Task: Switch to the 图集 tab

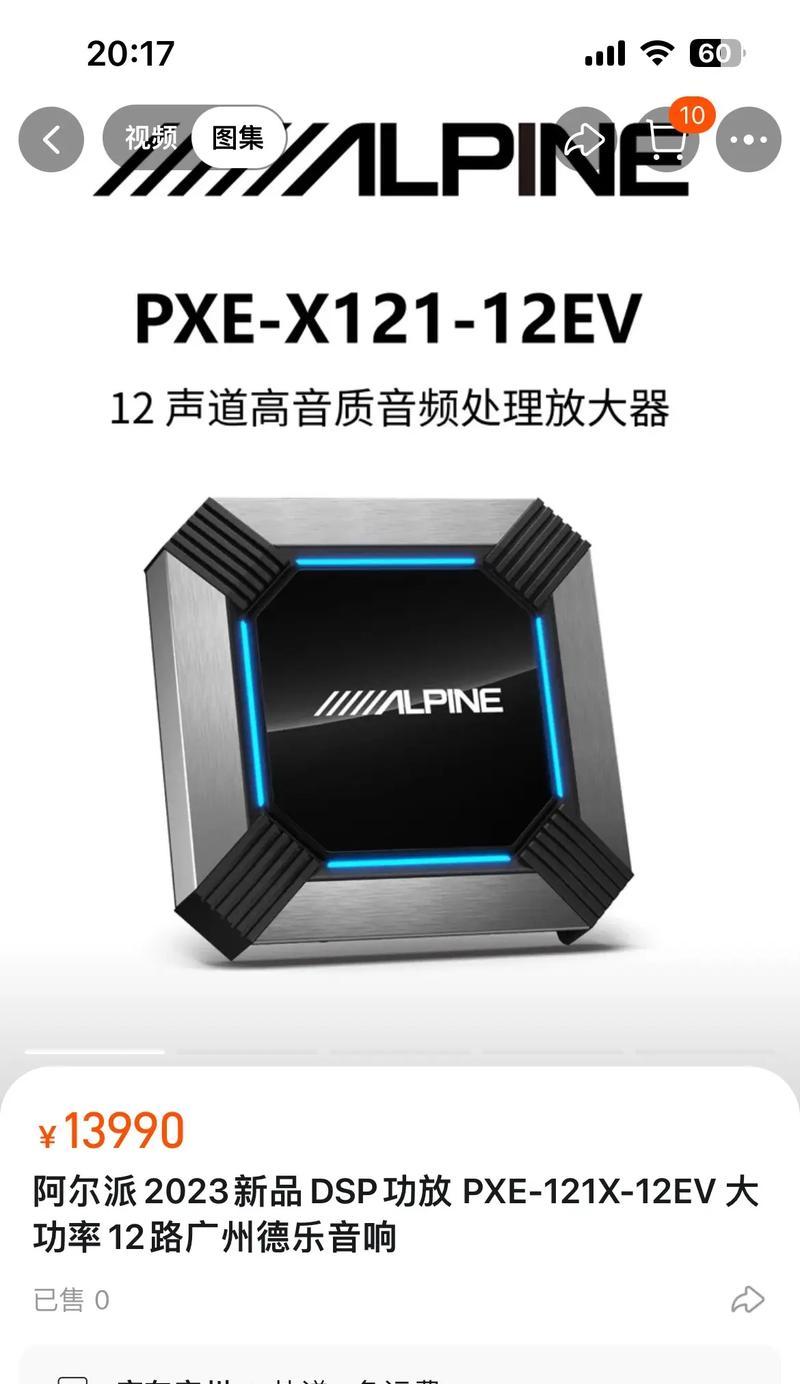Action: pyautogui.click(x=238, y=138)
